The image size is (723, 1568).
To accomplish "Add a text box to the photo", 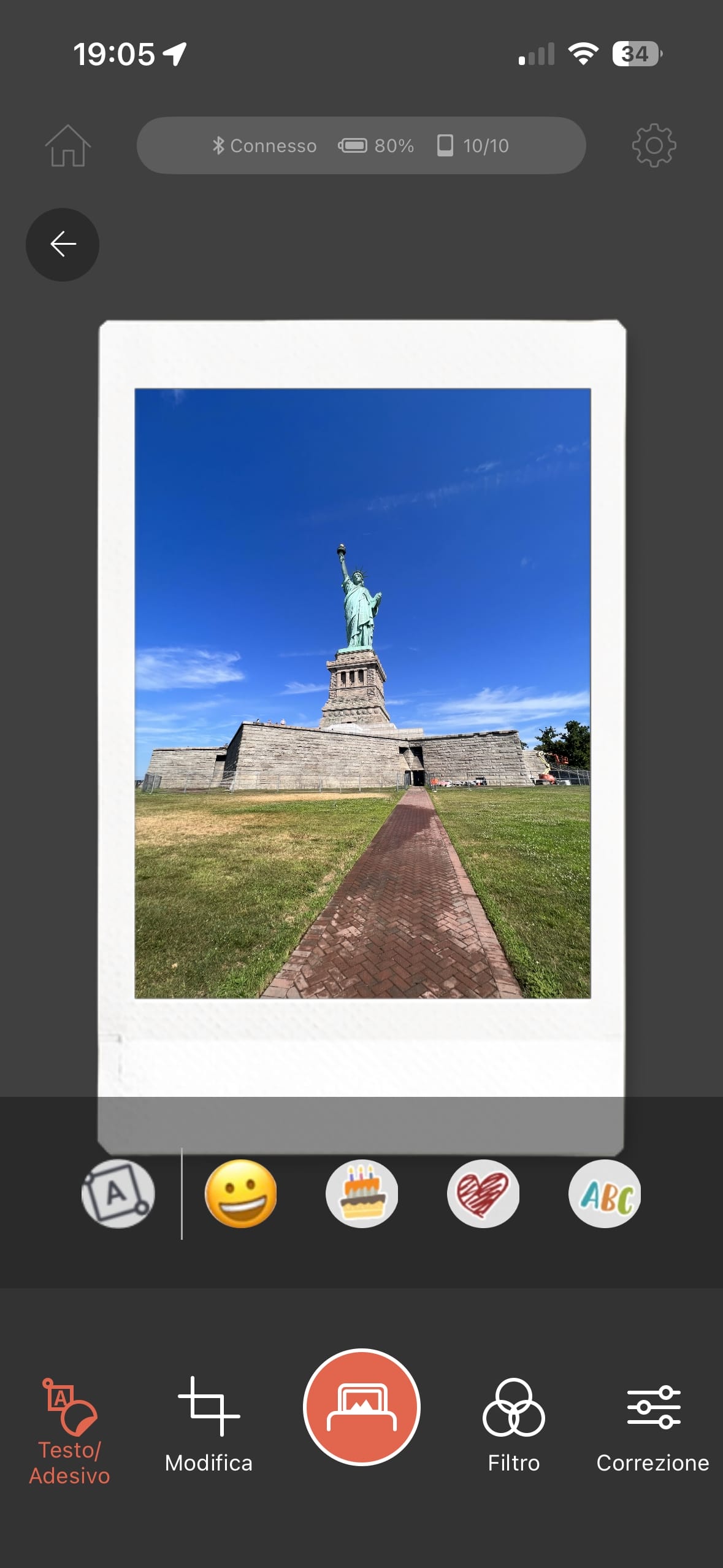I will [x=118, y=1194].
